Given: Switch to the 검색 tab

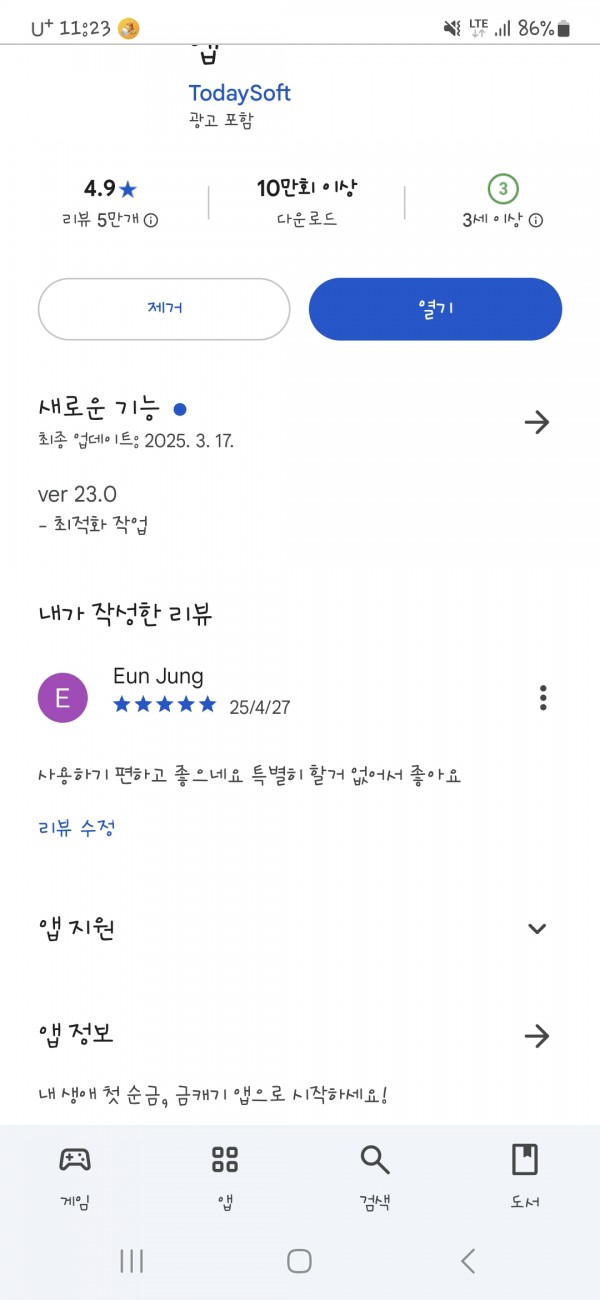Looking at the screenshot, I should [375, 1176].
